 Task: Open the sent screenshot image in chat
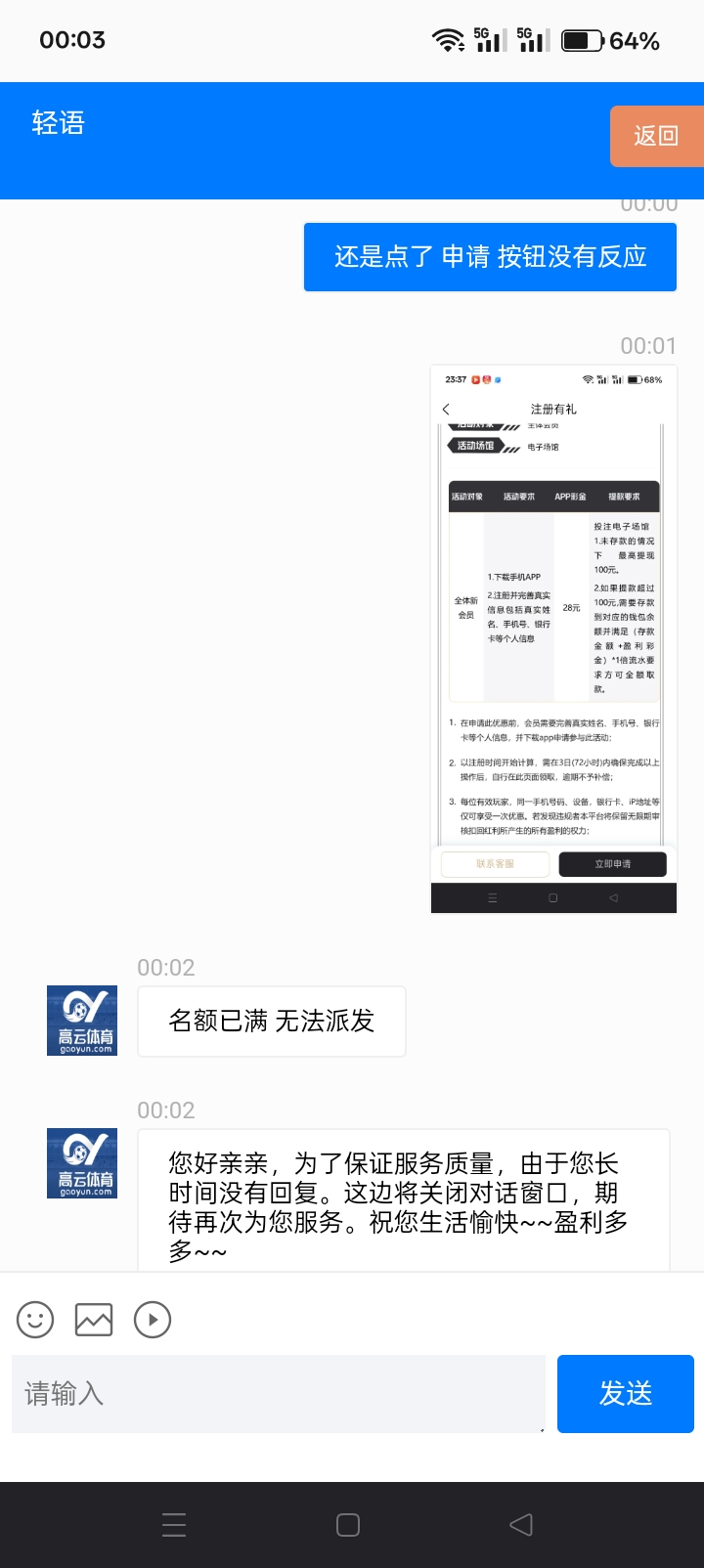(553, 639)
